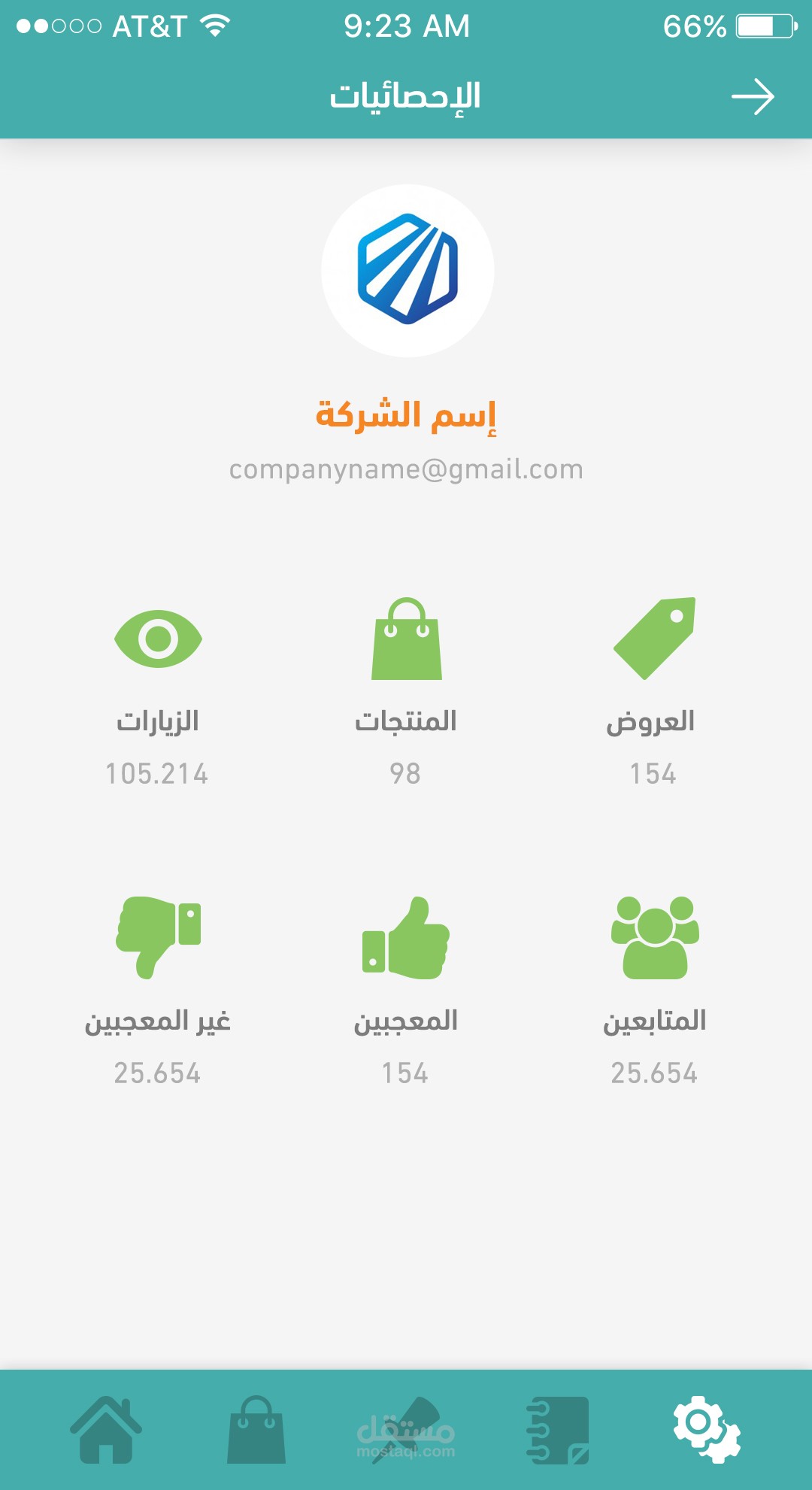Open the center tag tab
The image size is (812, 1490).
(406, 1430)
